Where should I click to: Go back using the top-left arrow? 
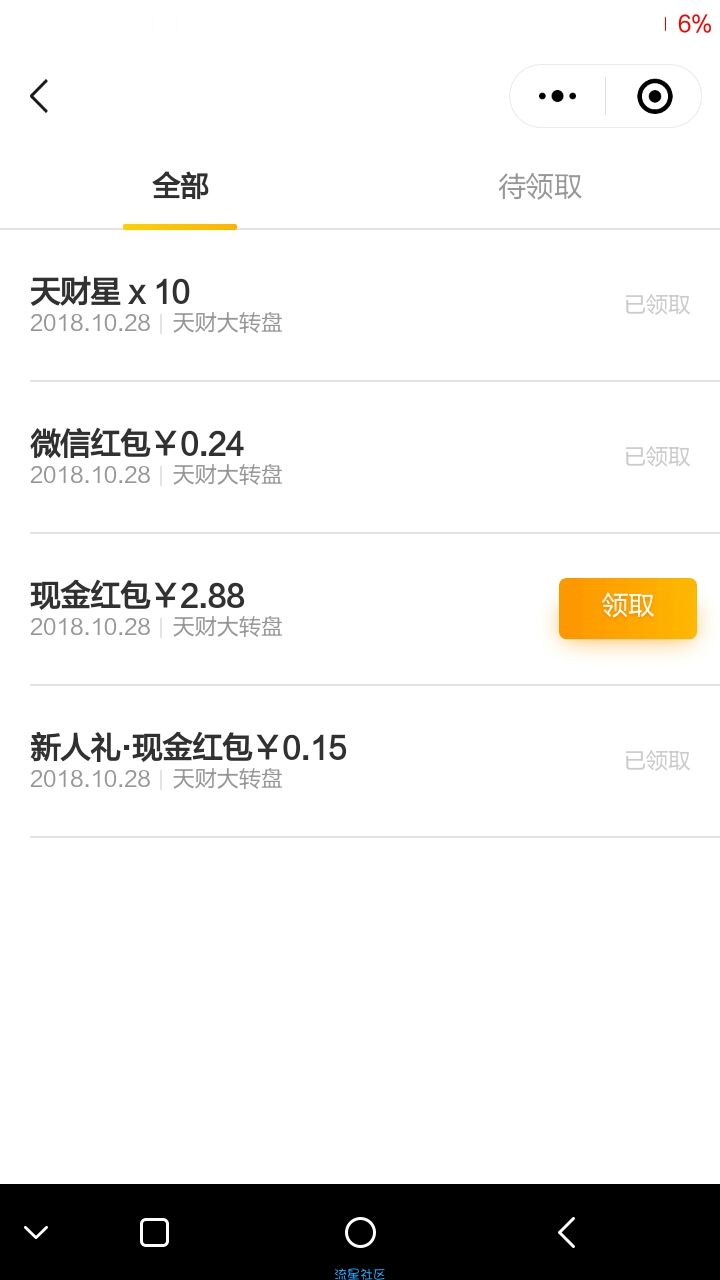coord(39,96)
